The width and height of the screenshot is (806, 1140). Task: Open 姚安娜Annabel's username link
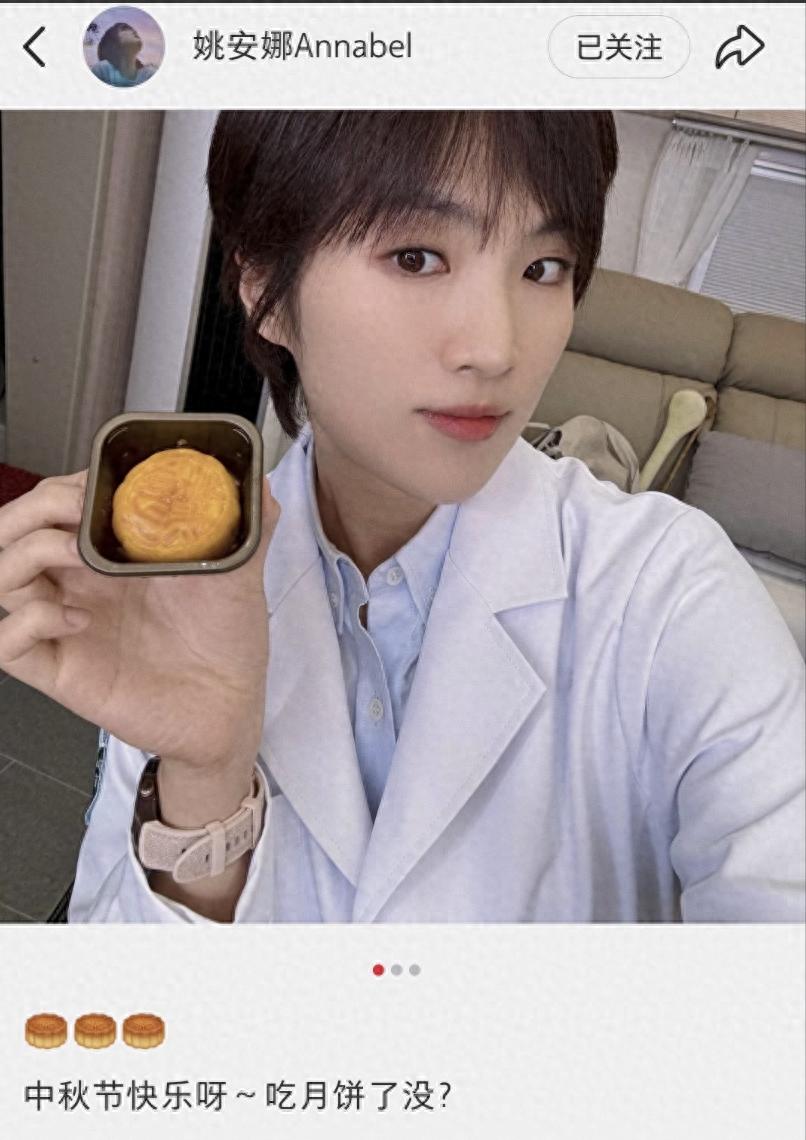point(302,47)
